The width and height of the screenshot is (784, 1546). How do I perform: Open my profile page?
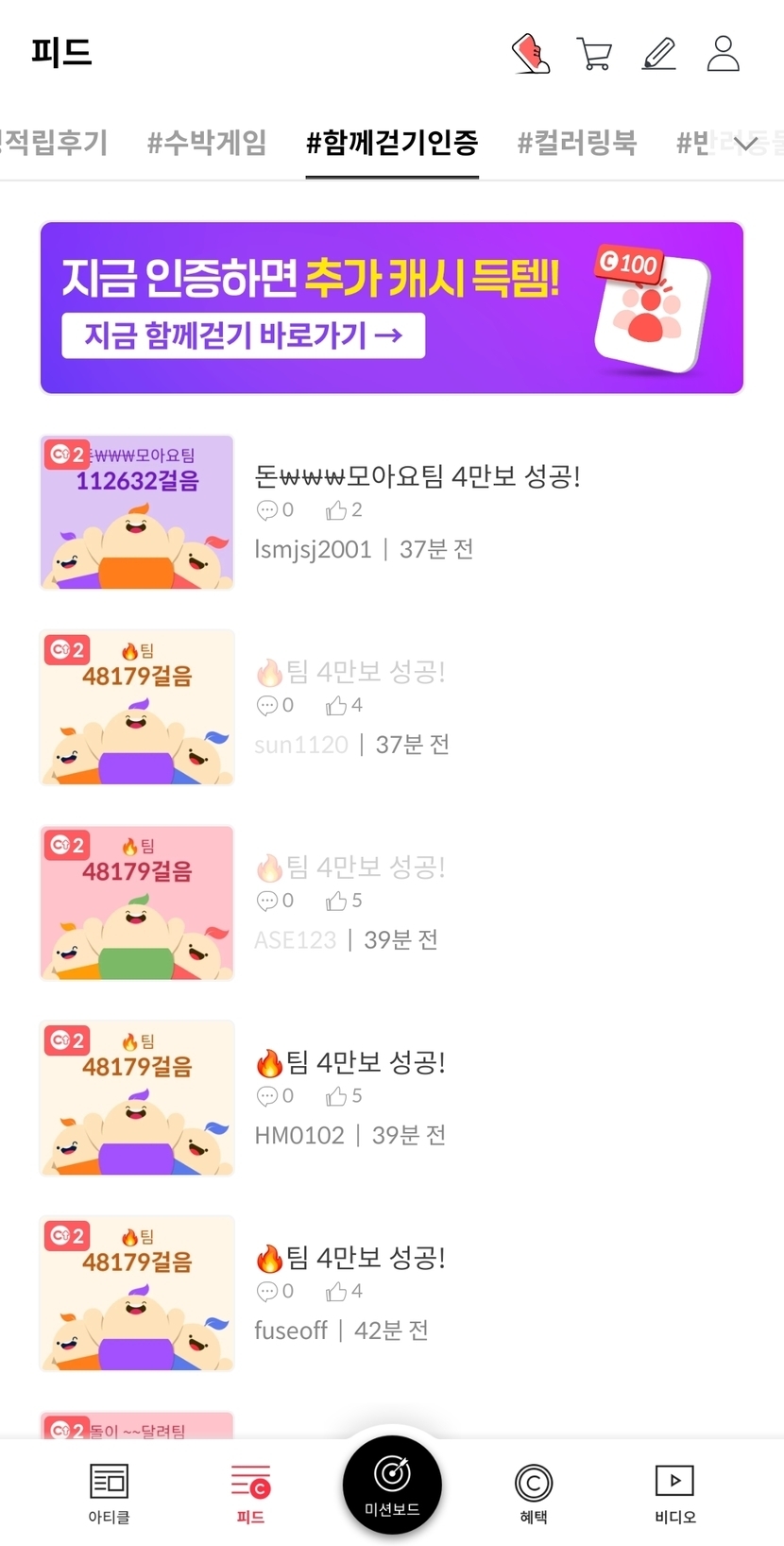(723, 54)
